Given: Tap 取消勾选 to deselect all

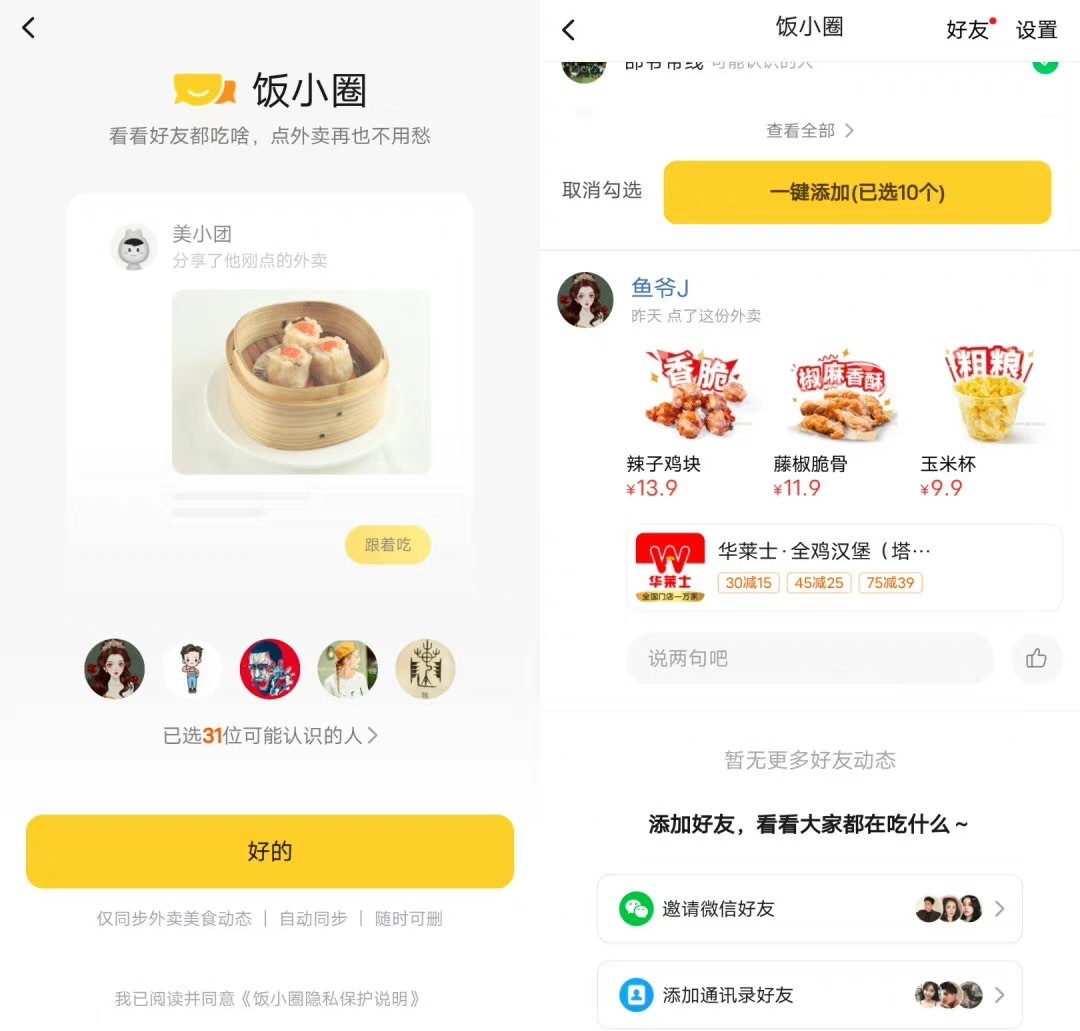Looking at the screenshot, I should tap(601, 191).
